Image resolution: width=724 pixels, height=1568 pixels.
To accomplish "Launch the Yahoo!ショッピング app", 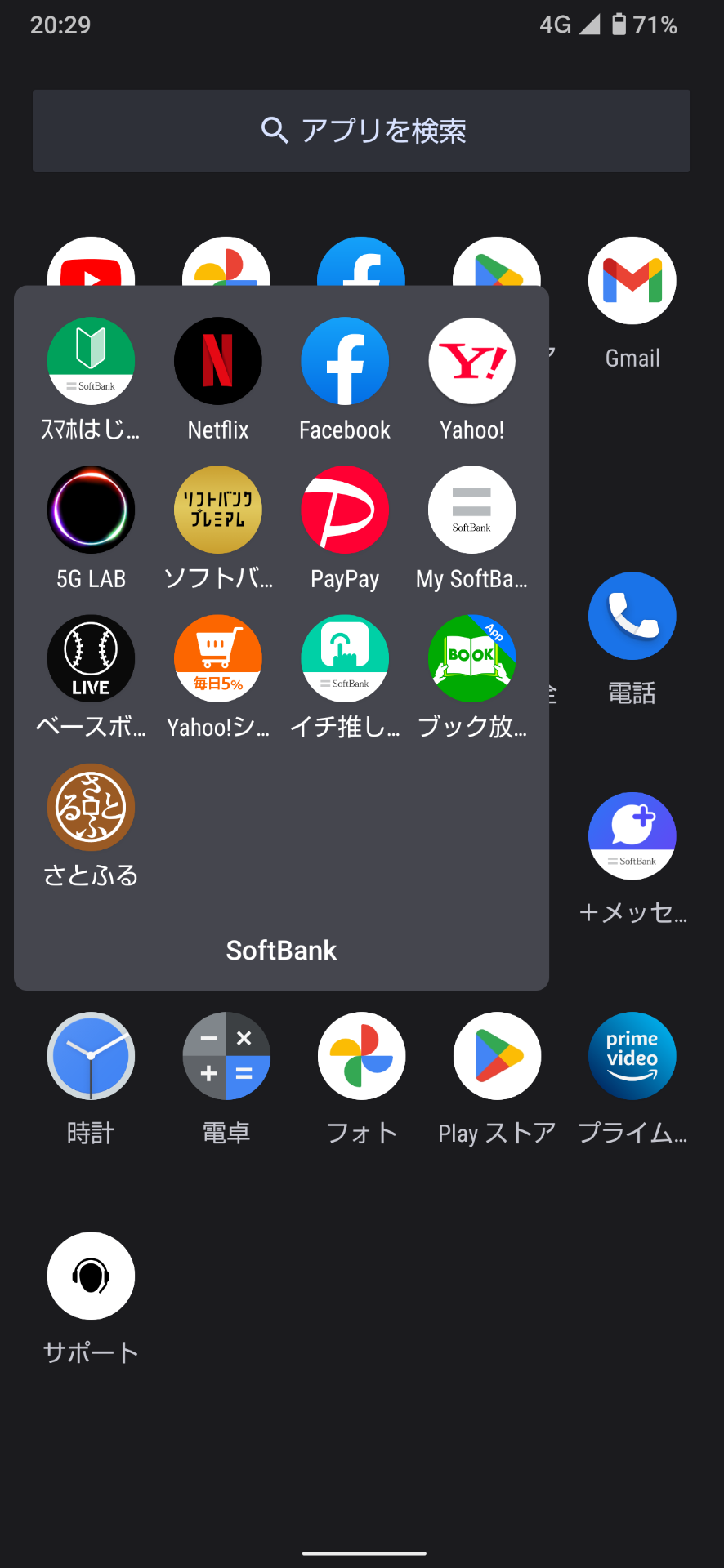I will 218,658.
